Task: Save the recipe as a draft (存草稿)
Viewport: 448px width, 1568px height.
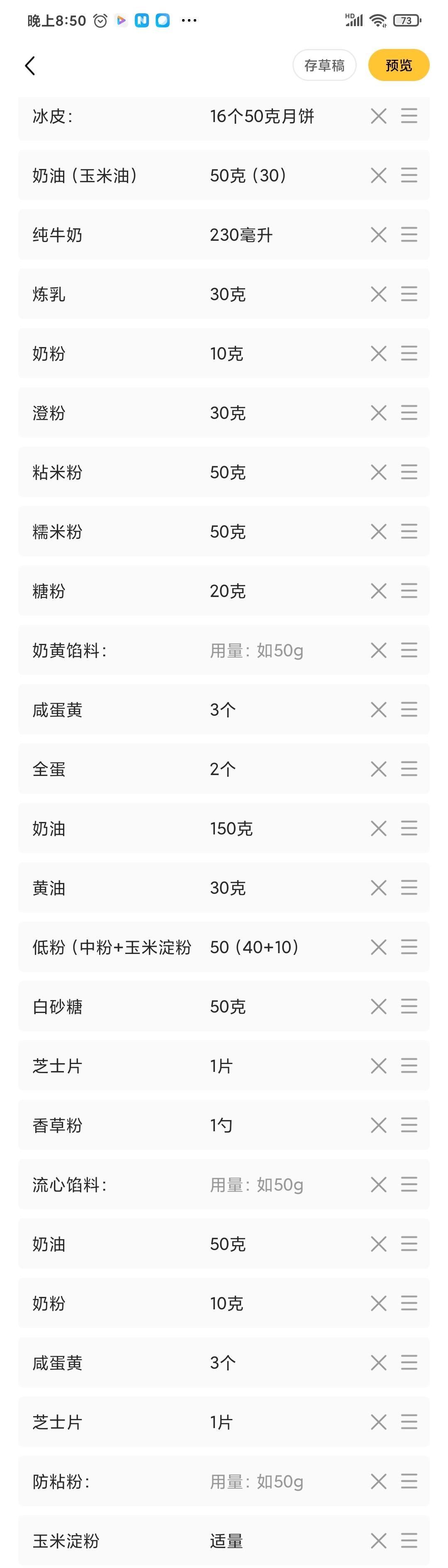Action: click(324, 65)
